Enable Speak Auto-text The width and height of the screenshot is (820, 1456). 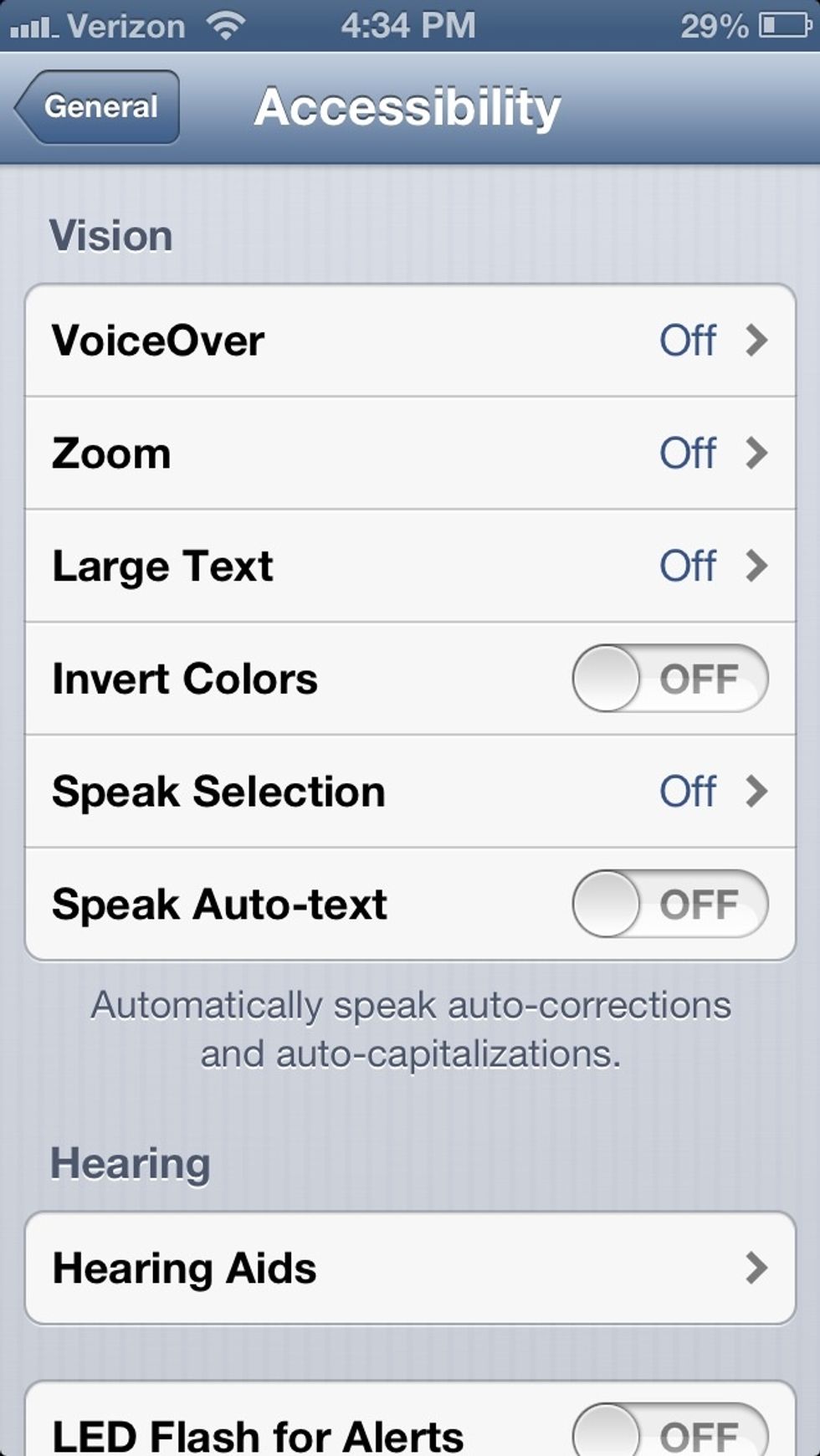(669, 904)
